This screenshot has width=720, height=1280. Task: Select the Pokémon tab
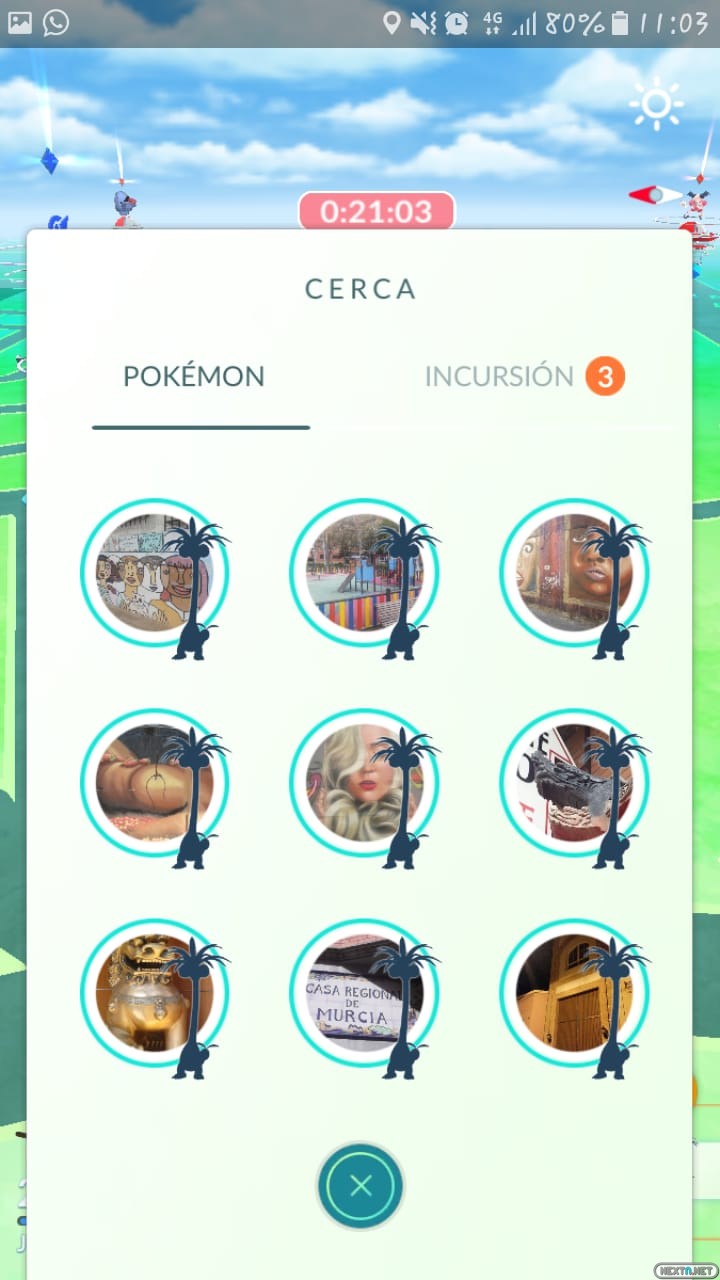coord(194,377)
